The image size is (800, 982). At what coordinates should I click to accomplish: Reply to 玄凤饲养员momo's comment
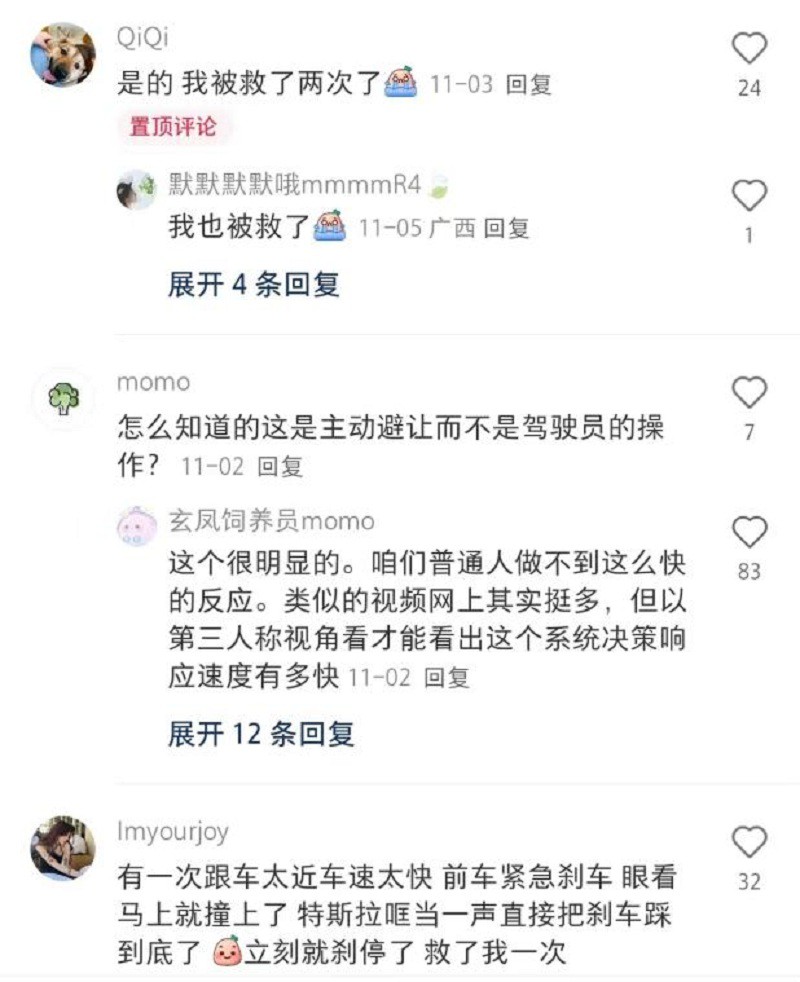click(x=446, y=678)
